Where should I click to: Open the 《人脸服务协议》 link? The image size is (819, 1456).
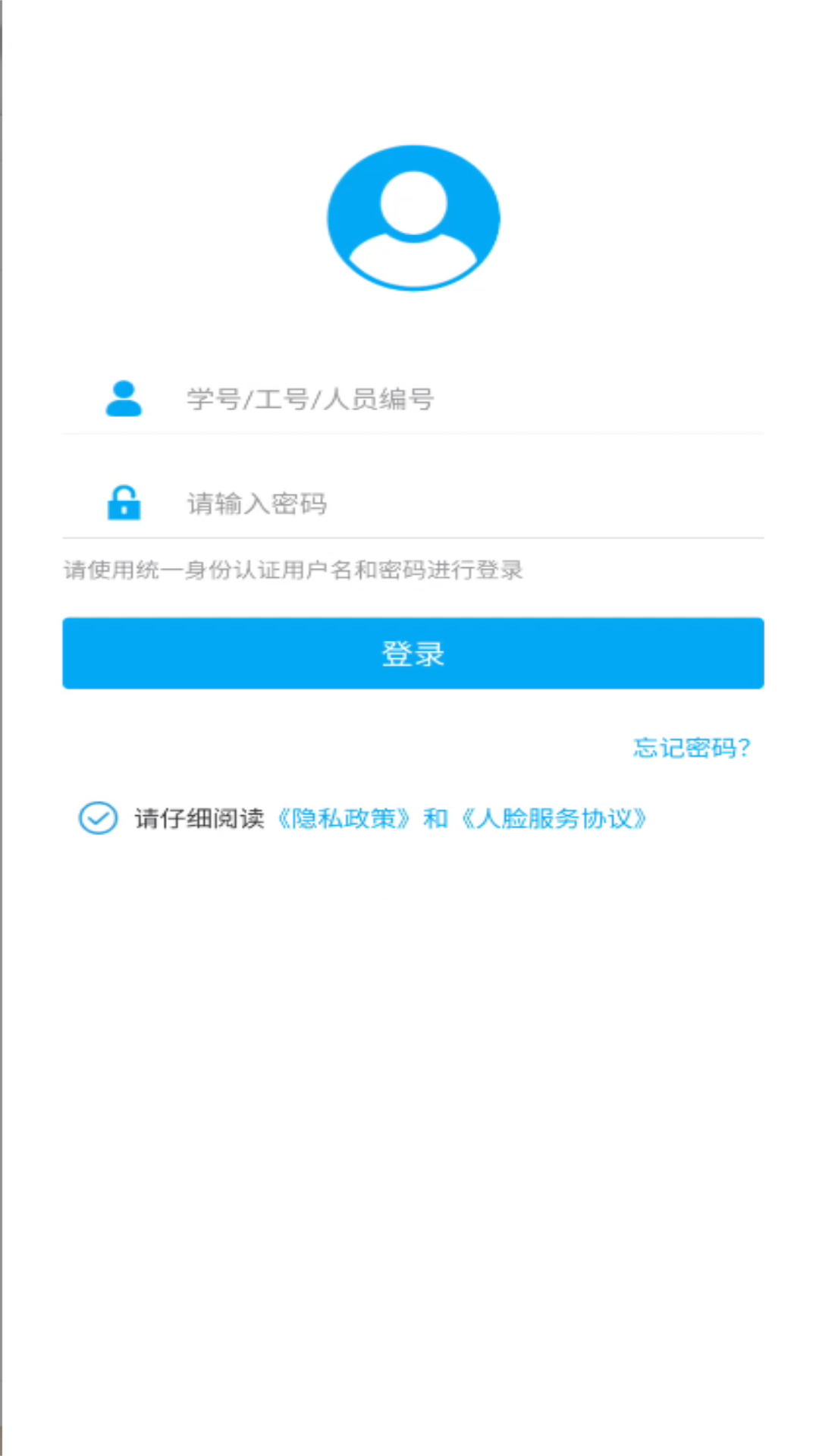[x=554, y=819]
